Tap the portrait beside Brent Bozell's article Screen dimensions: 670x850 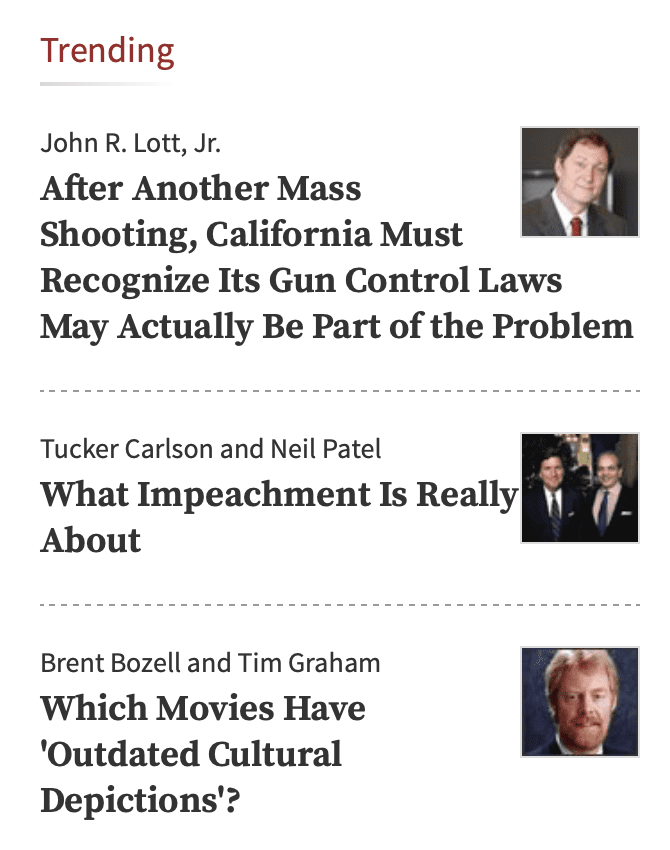[x=580, y=701]
